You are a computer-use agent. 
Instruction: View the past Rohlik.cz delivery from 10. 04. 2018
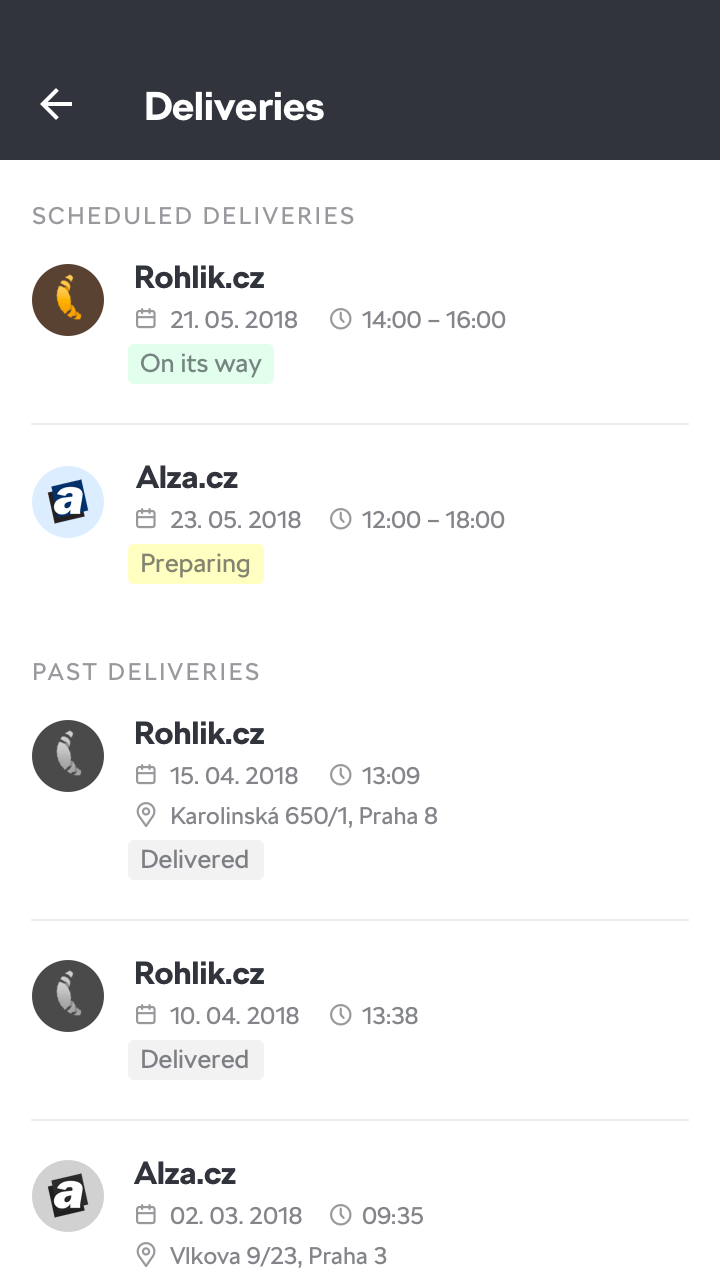pos(360,1020)
